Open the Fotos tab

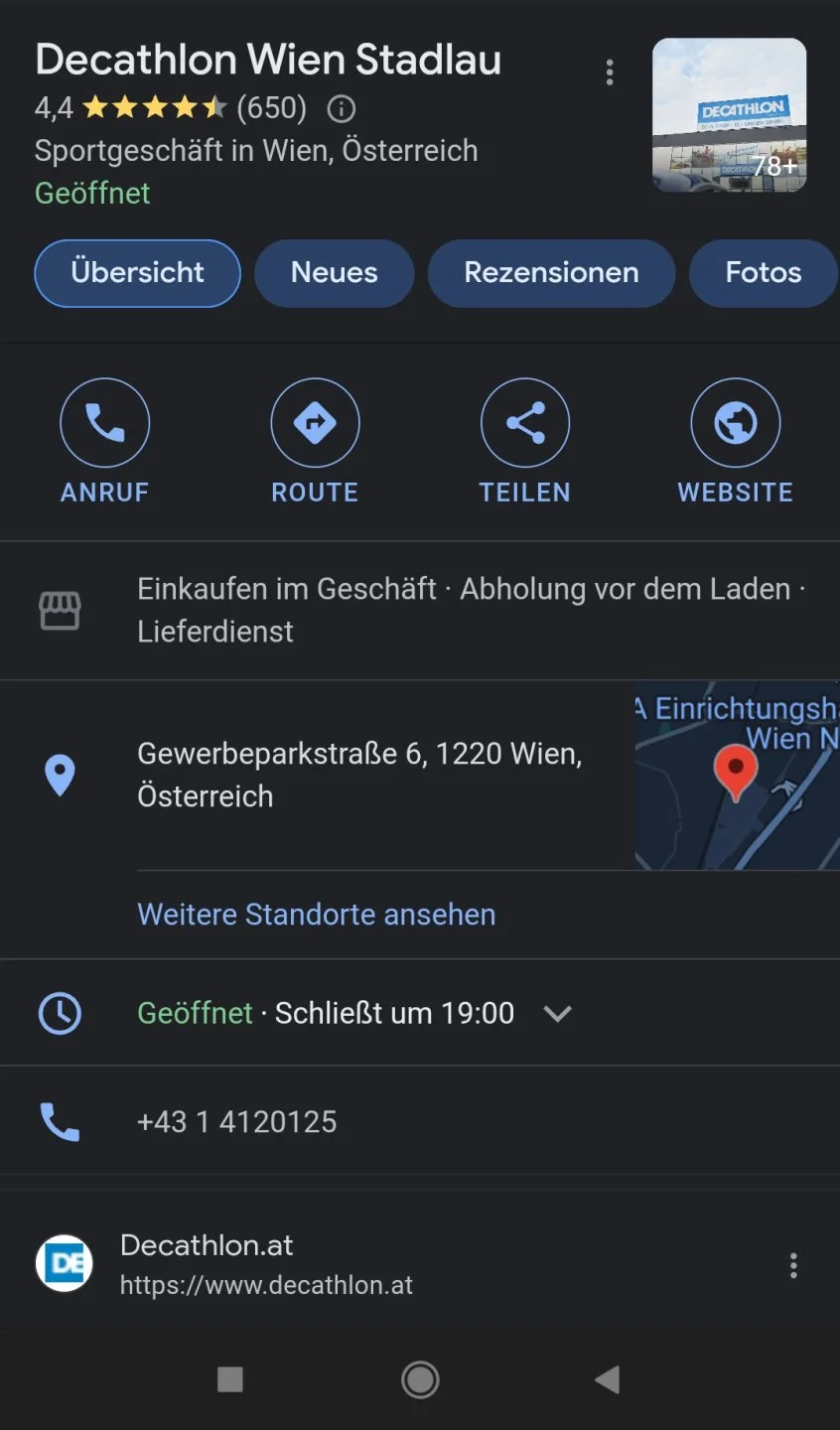762,273
